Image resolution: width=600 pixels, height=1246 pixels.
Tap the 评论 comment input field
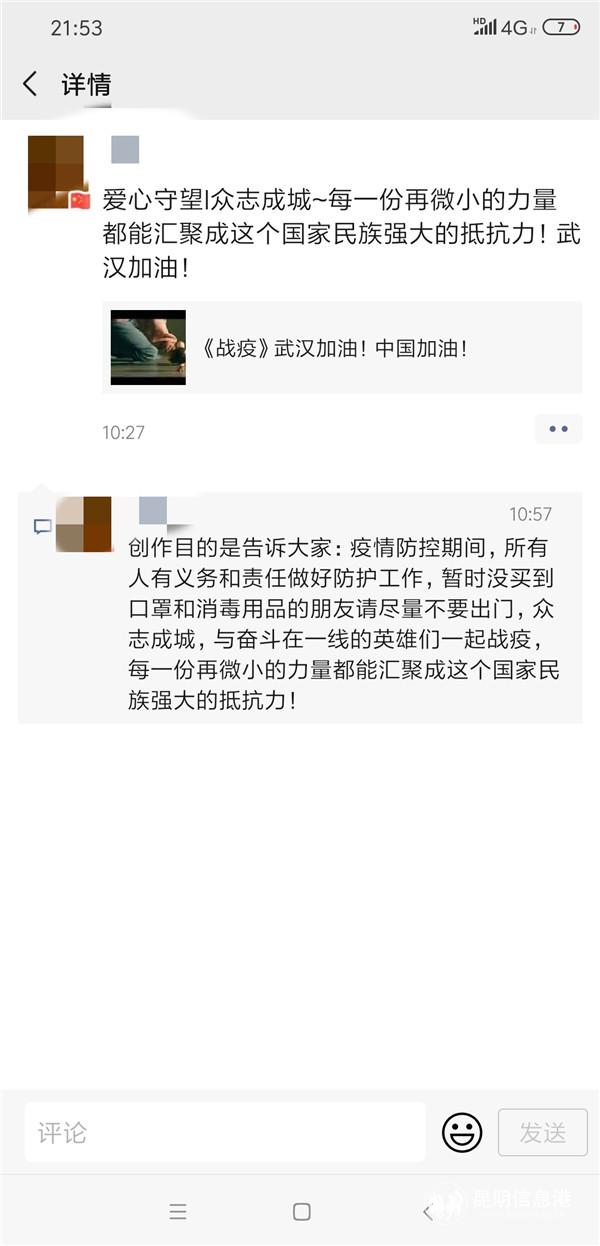225,1132
